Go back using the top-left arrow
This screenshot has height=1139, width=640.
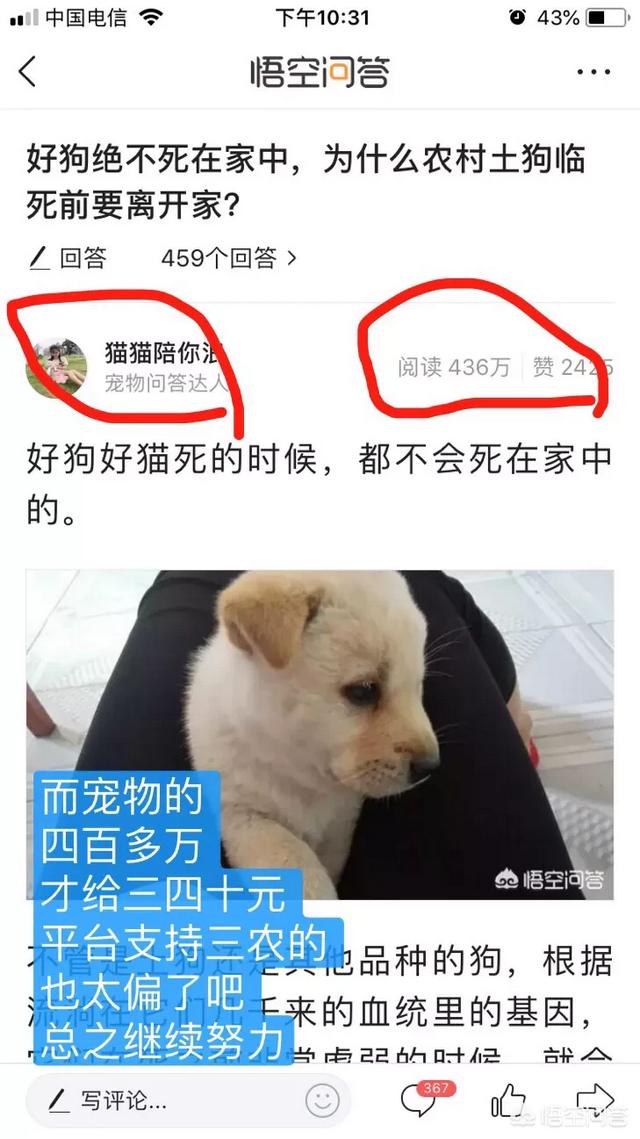tap(28, 72)
